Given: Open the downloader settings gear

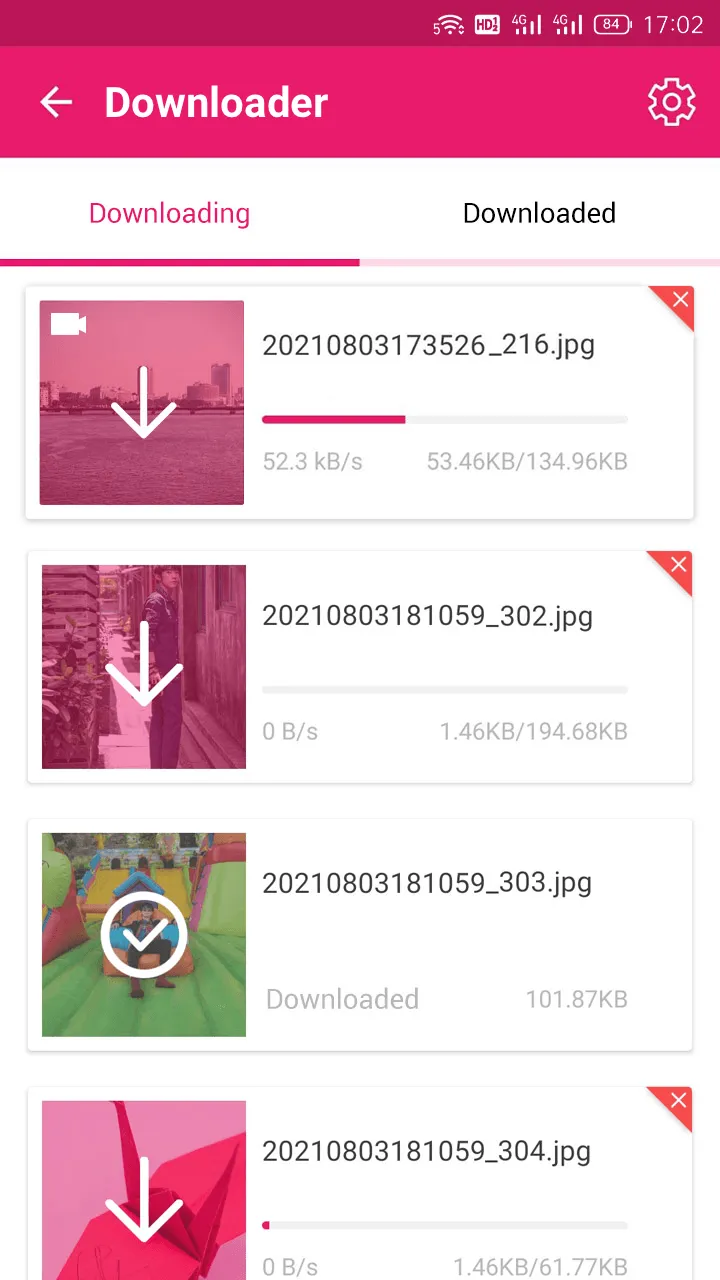Looking at the screenshot, I should click(671, 102).
